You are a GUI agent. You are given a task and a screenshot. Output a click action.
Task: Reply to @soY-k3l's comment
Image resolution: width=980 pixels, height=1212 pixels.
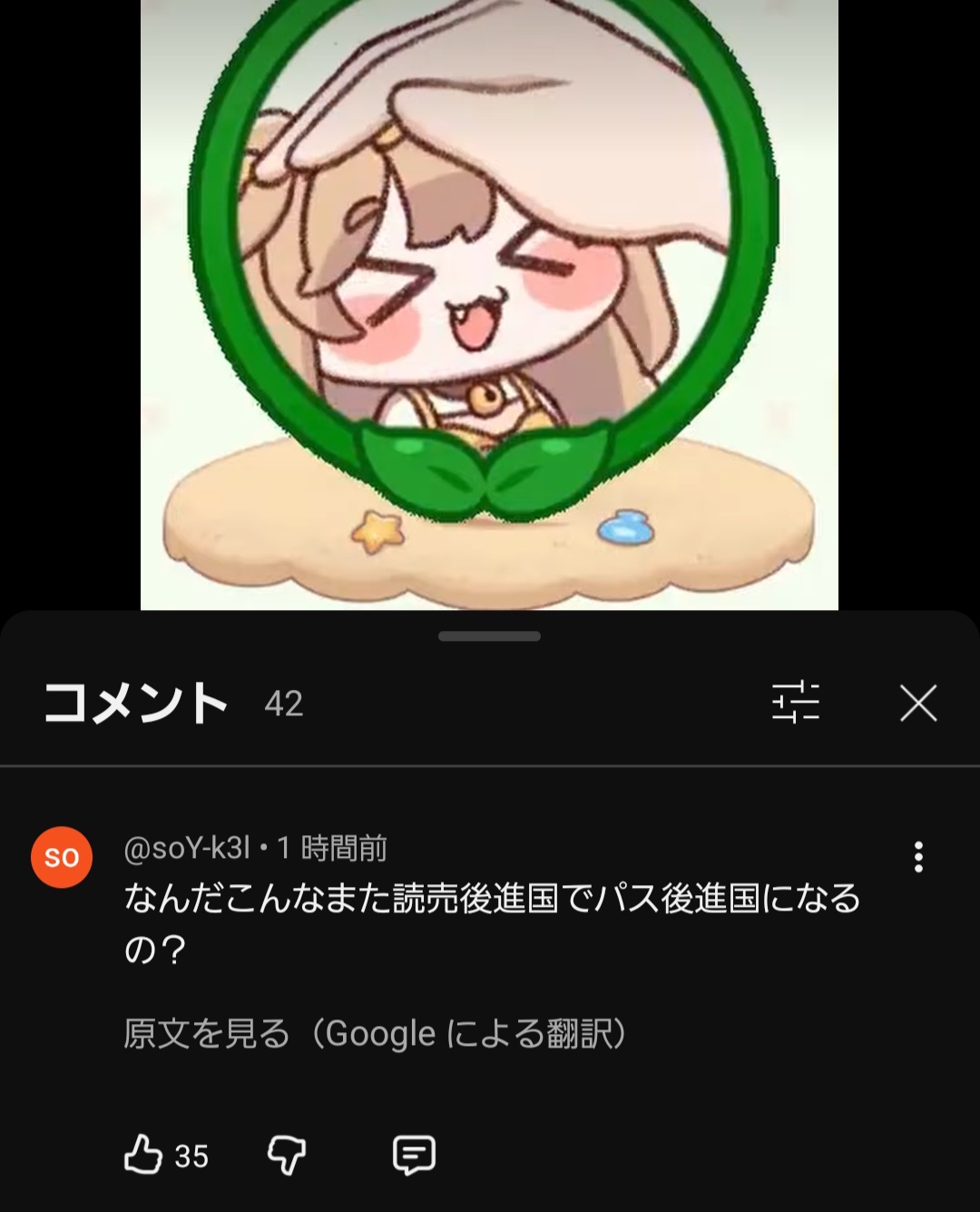(x=414, y=1155)
